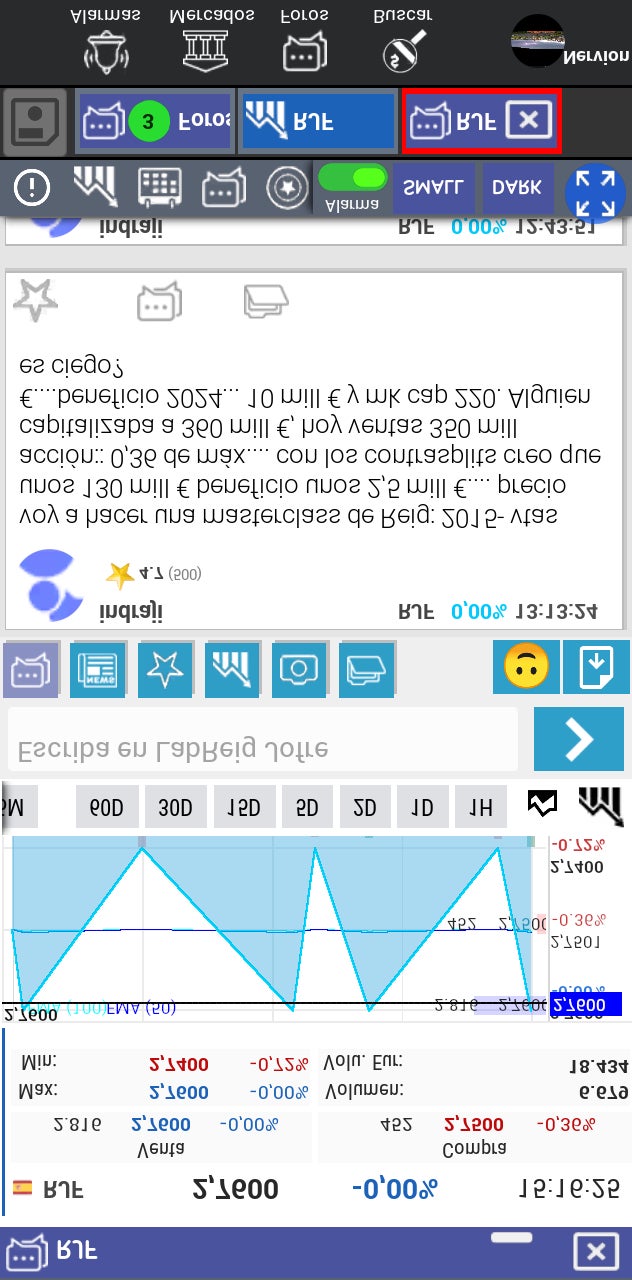Go to the Mercados section
632x1280 pixels.
(x=212, y=39)
